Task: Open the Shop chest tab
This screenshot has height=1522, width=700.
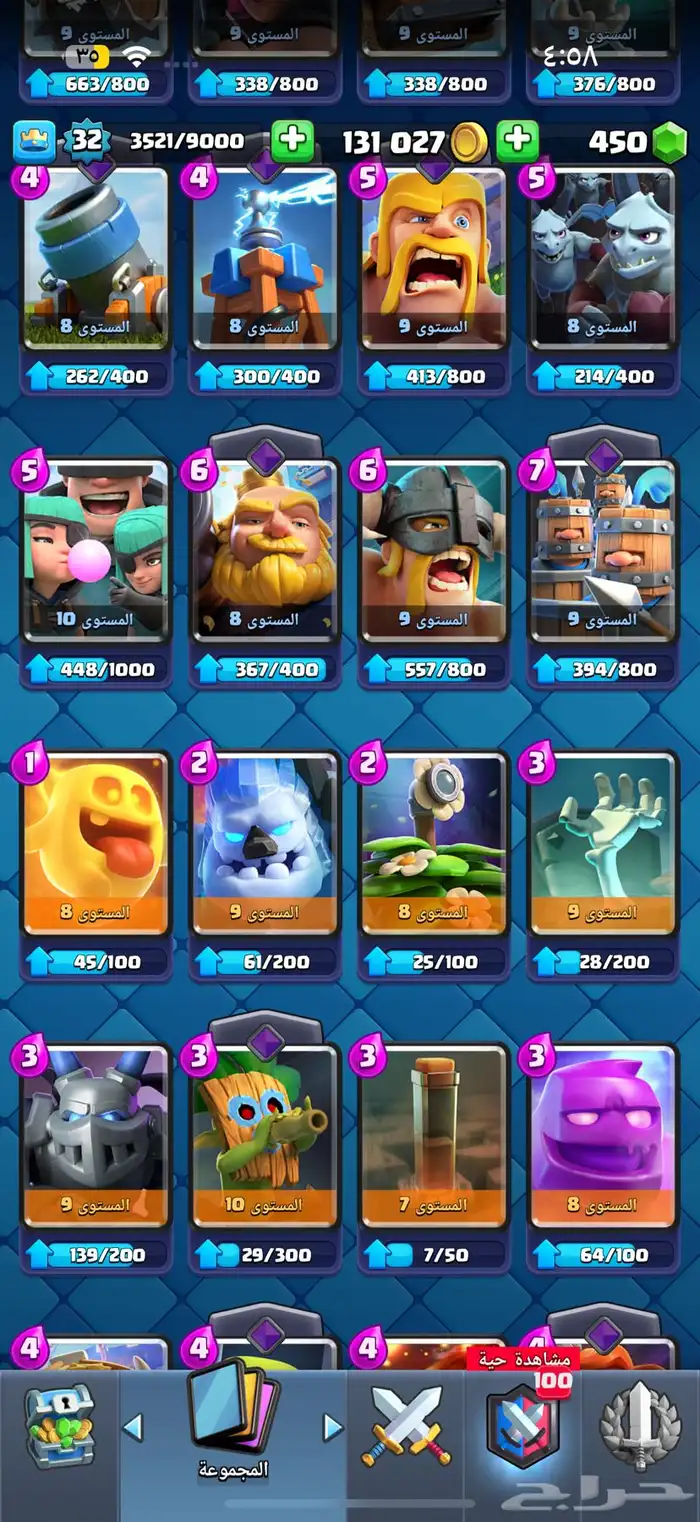Action: click(x=59, y=1425)
